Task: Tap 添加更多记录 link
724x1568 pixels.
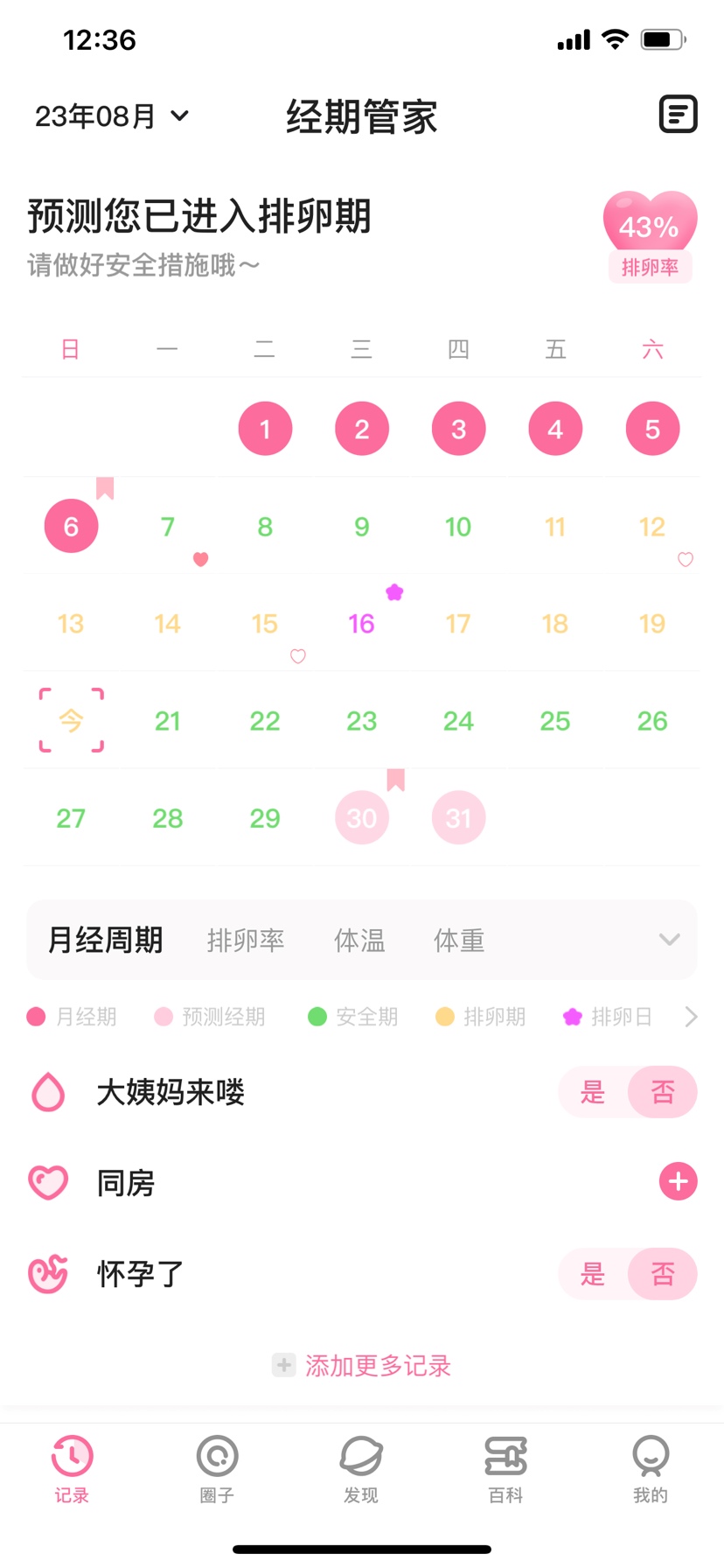Action: (x=362, y=1365)
